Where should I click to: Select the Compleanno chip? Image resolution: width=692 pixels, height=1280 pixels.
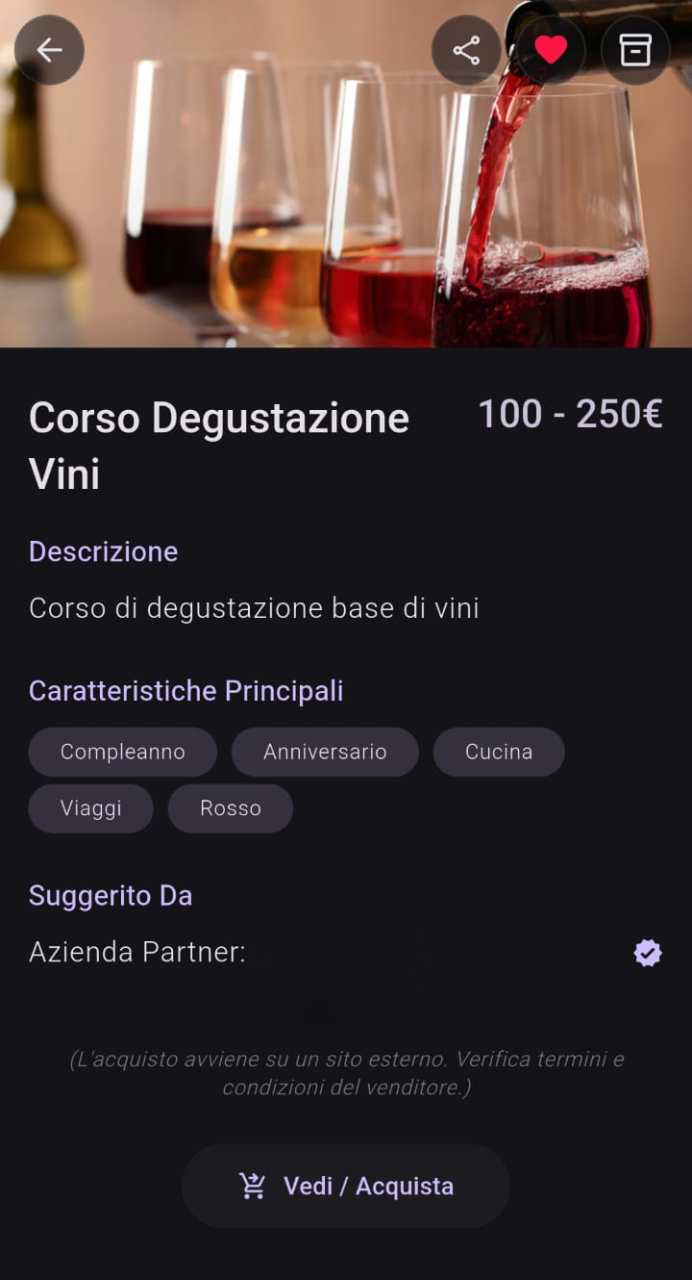coord(122,752)
